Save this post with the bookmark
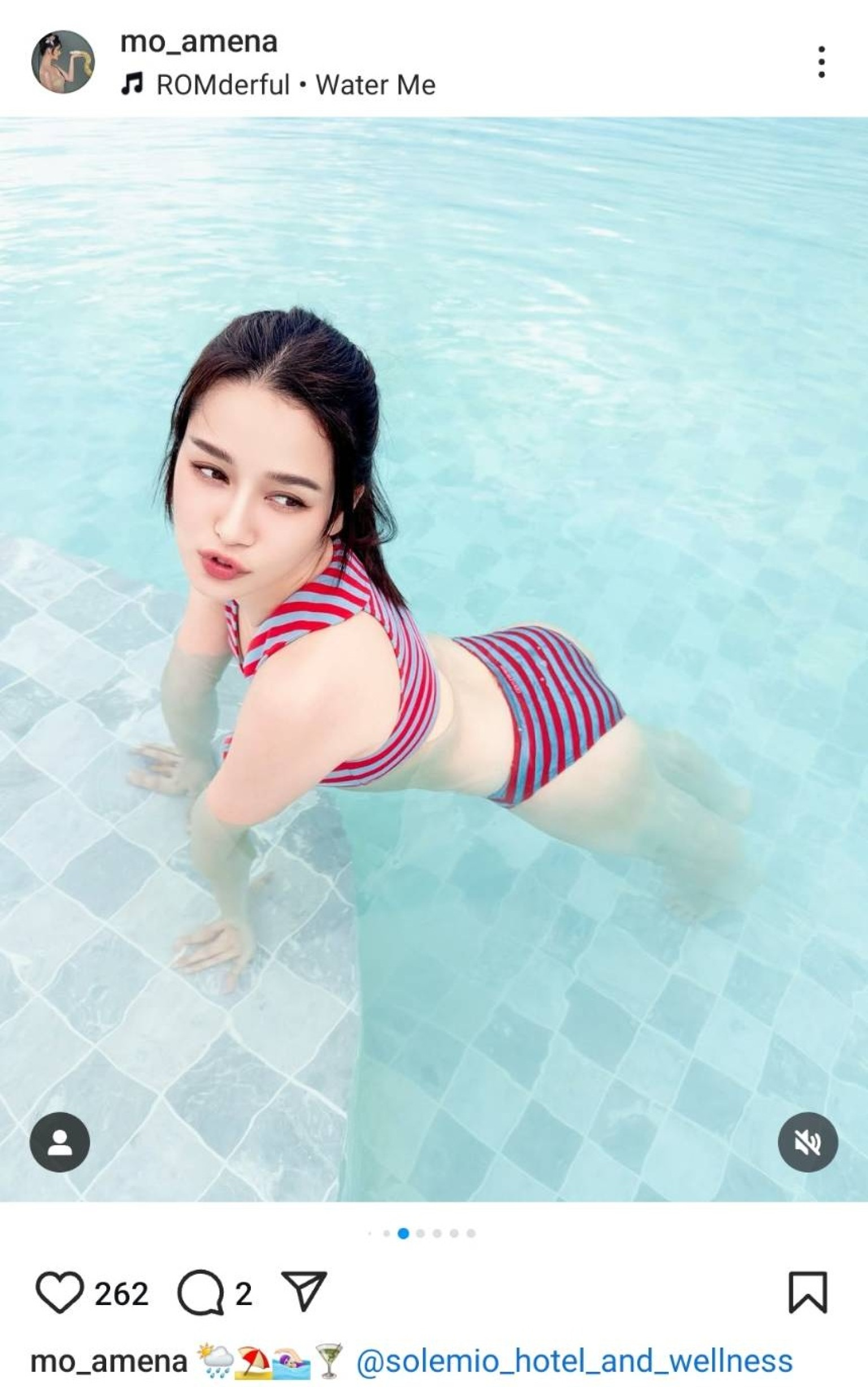This screenshot has width=868, height=1387. [x=807, y=1293]
